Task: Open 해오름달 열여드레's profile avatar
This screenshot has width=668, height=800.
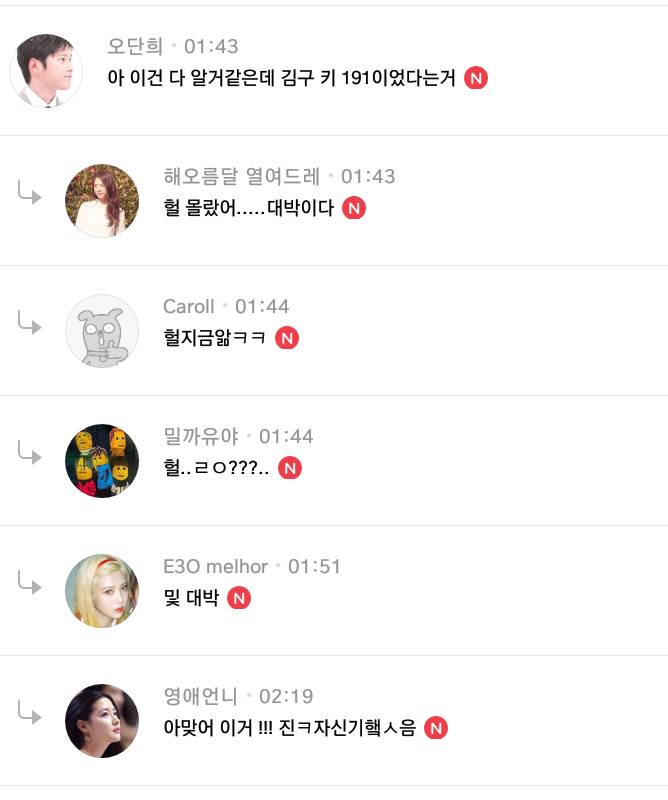Action: point(102,200)
